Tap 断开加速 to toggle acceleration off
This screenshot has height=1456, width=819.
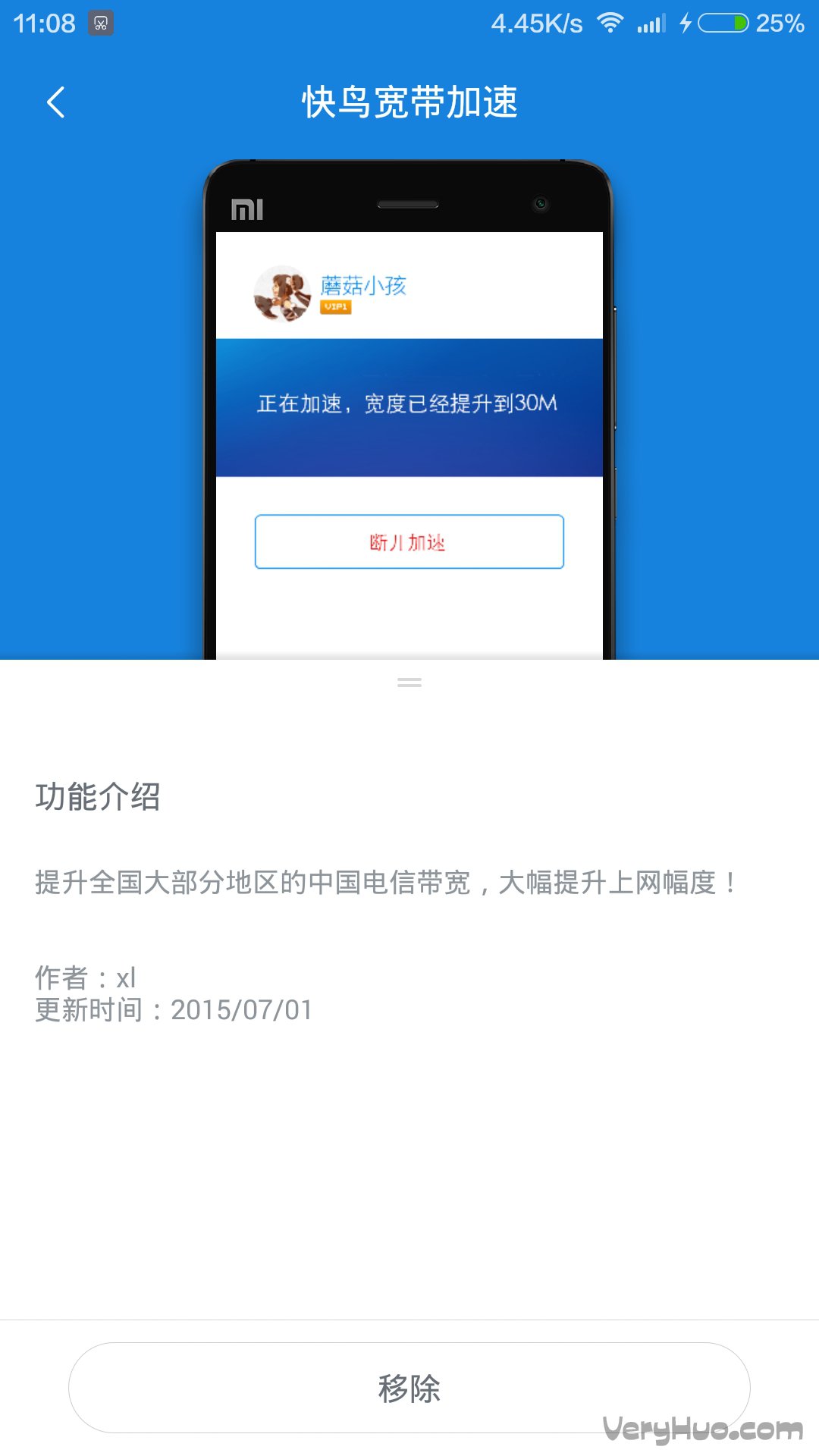pos(409,541)
